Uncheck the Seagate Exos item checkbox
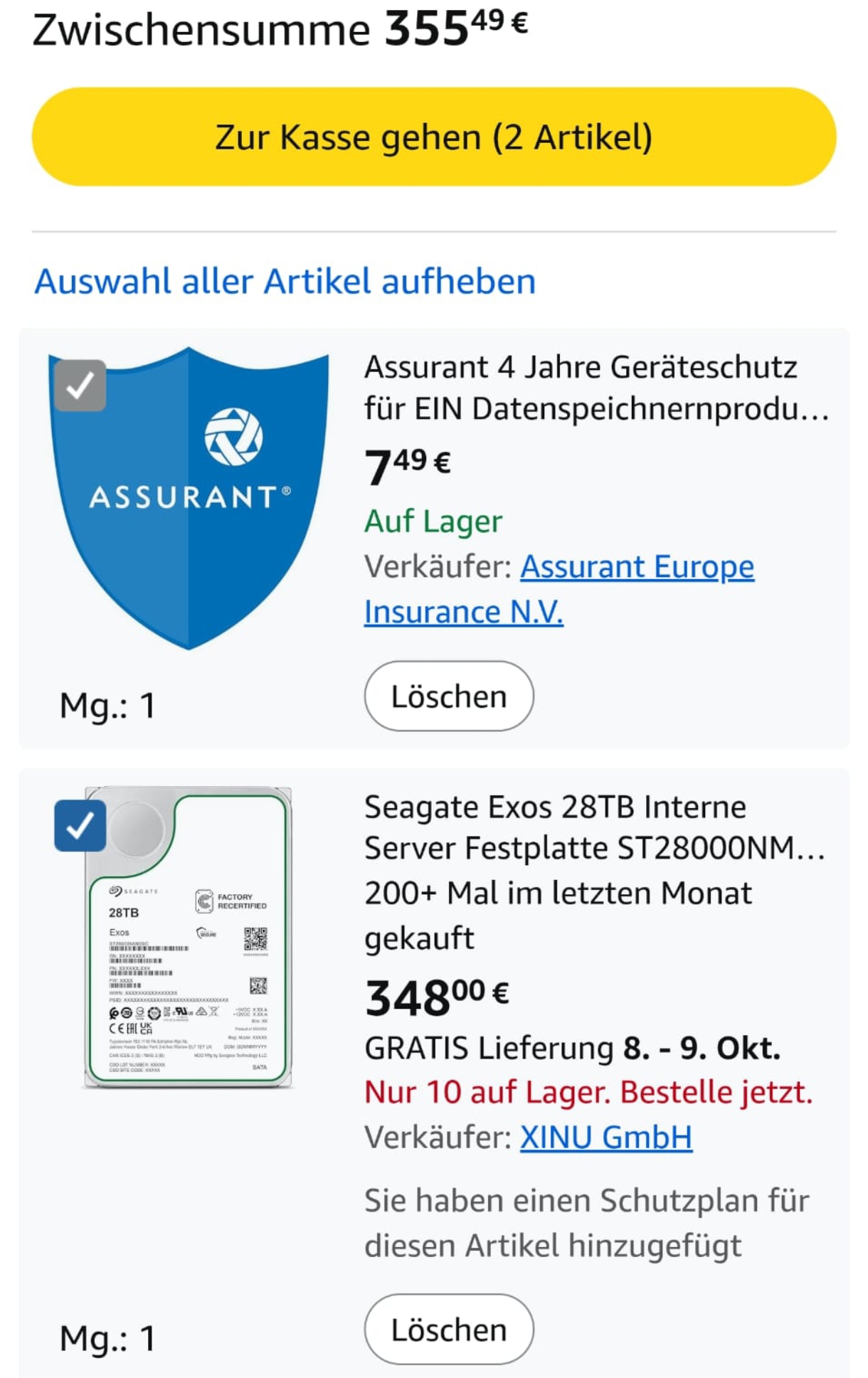868x1378 pixels. (80, 825)
